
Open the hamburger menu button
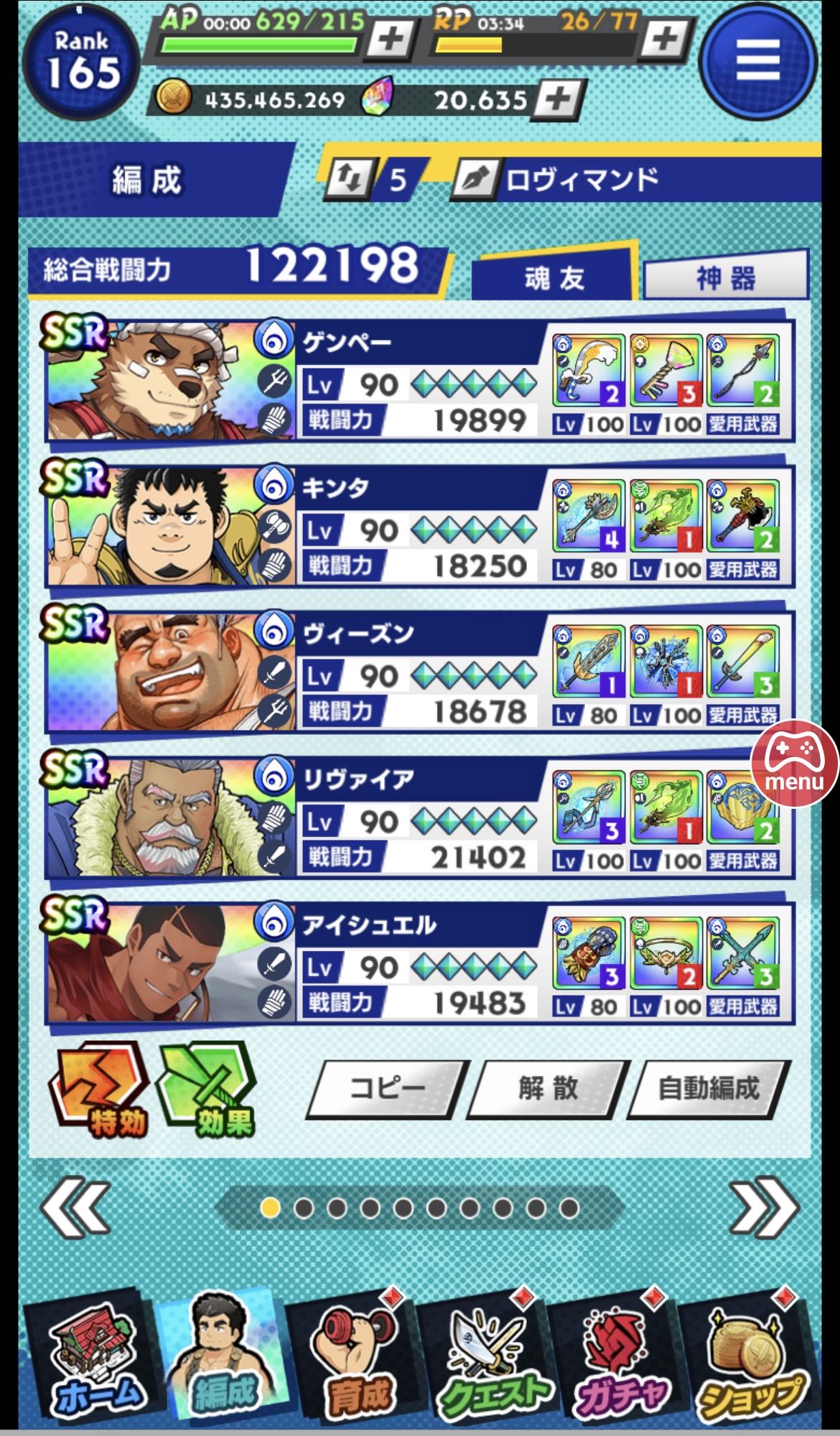[758, 61]
